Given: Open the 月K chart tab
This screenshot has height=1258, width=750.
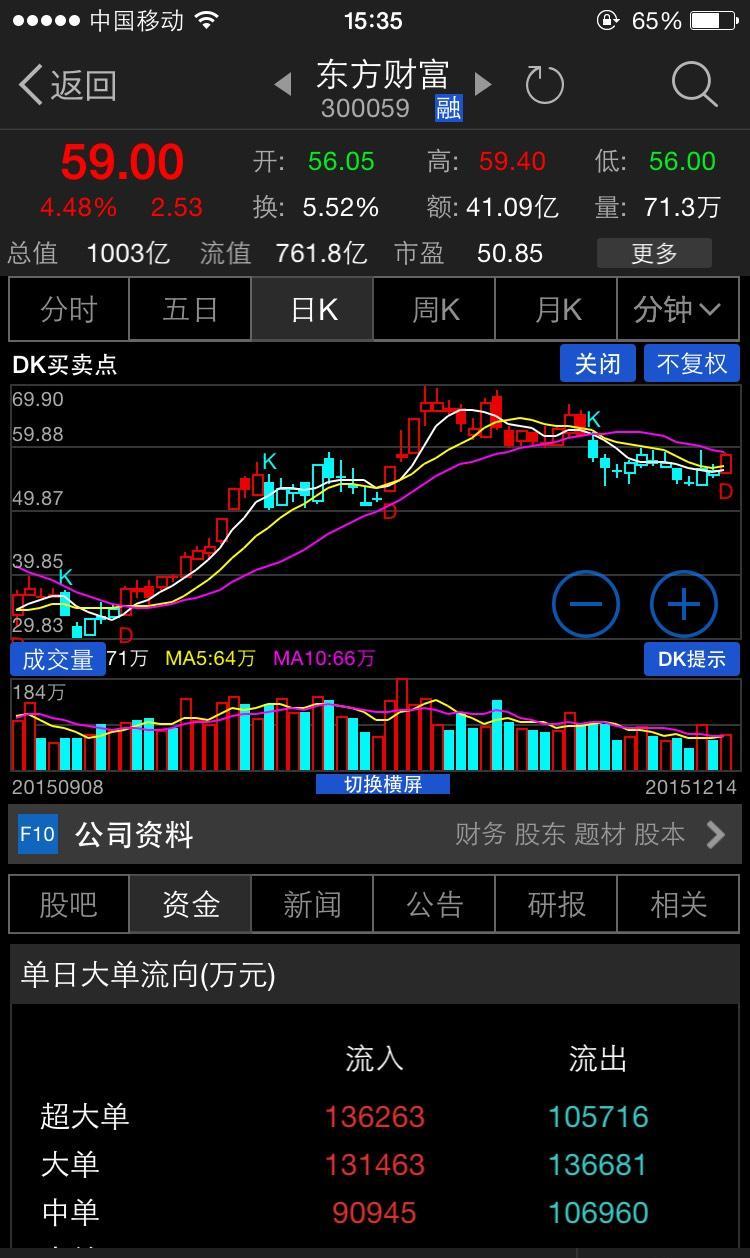Looking at the screenshot, I should click(x=557, y=310).
